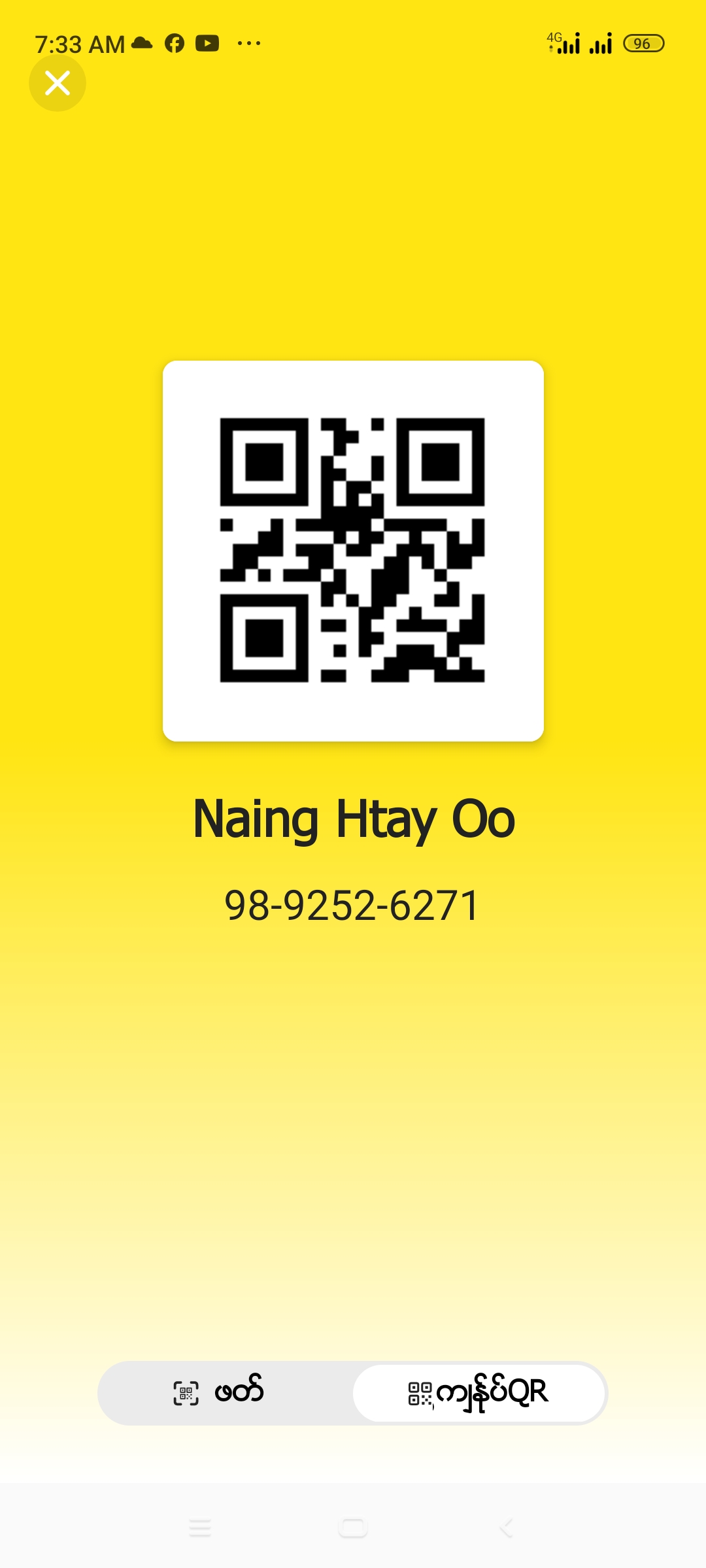The height and width of the screenshot is (1568, 706).
Task: Tap the system back button
Action: tap(506, 1528)
